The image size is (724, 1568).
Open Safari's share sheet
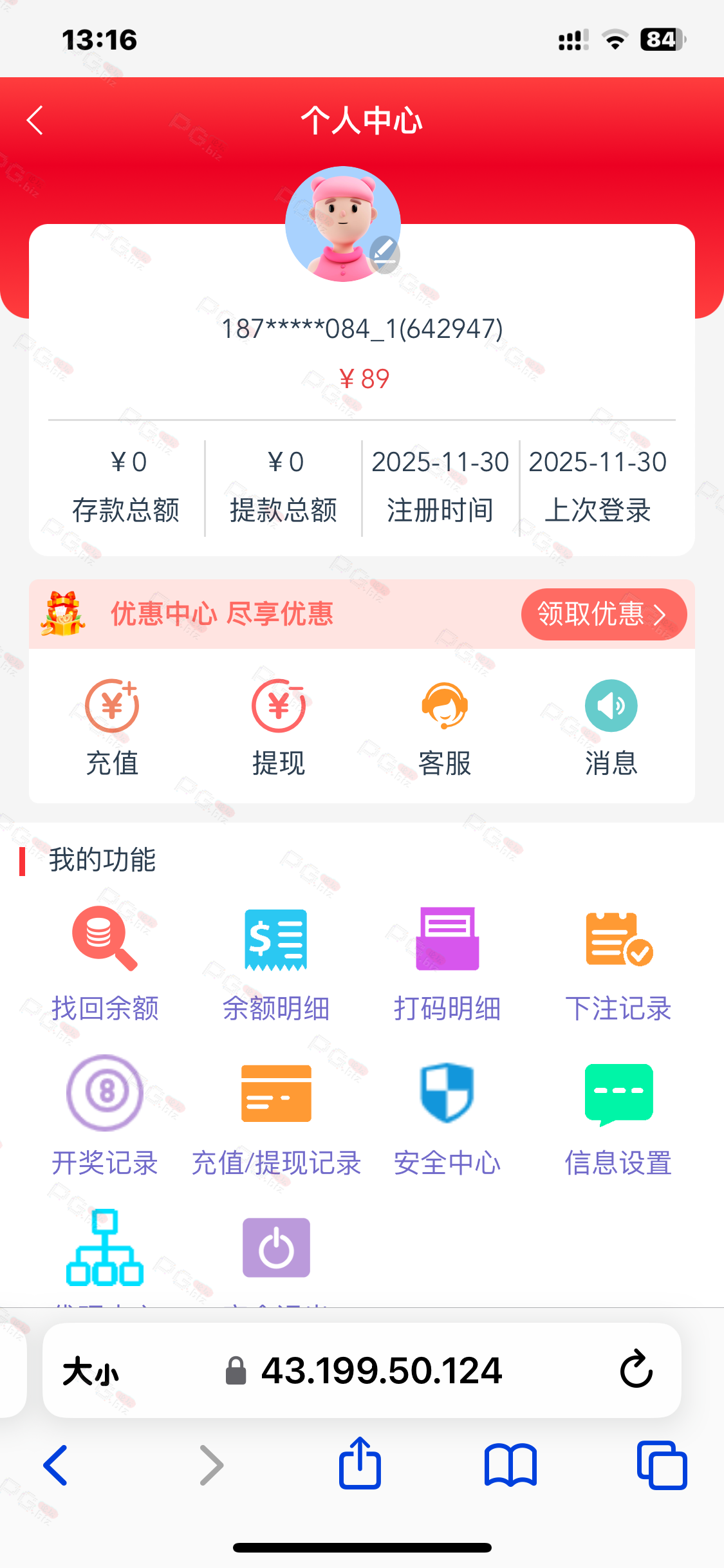360,1464
